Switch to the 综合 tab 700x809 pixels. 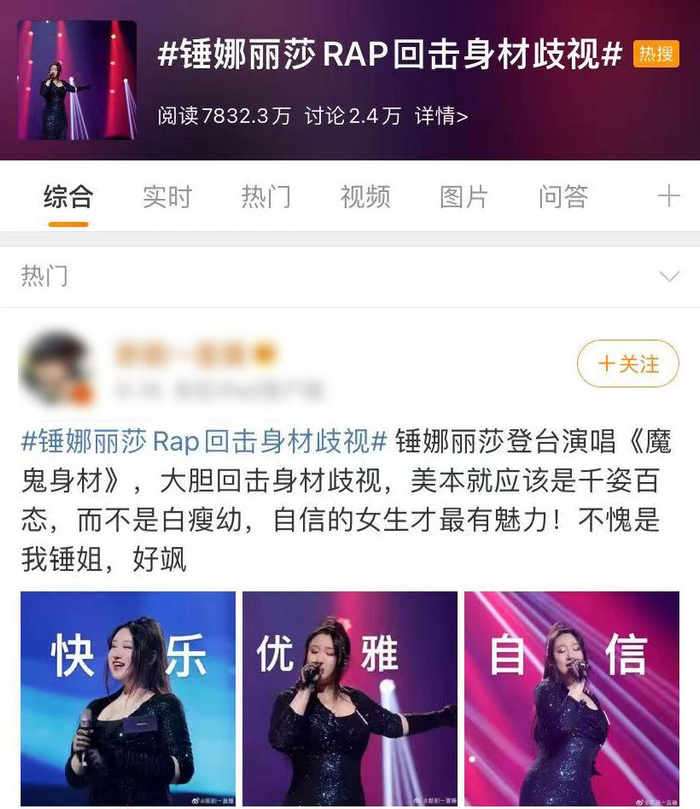[68, 196]
